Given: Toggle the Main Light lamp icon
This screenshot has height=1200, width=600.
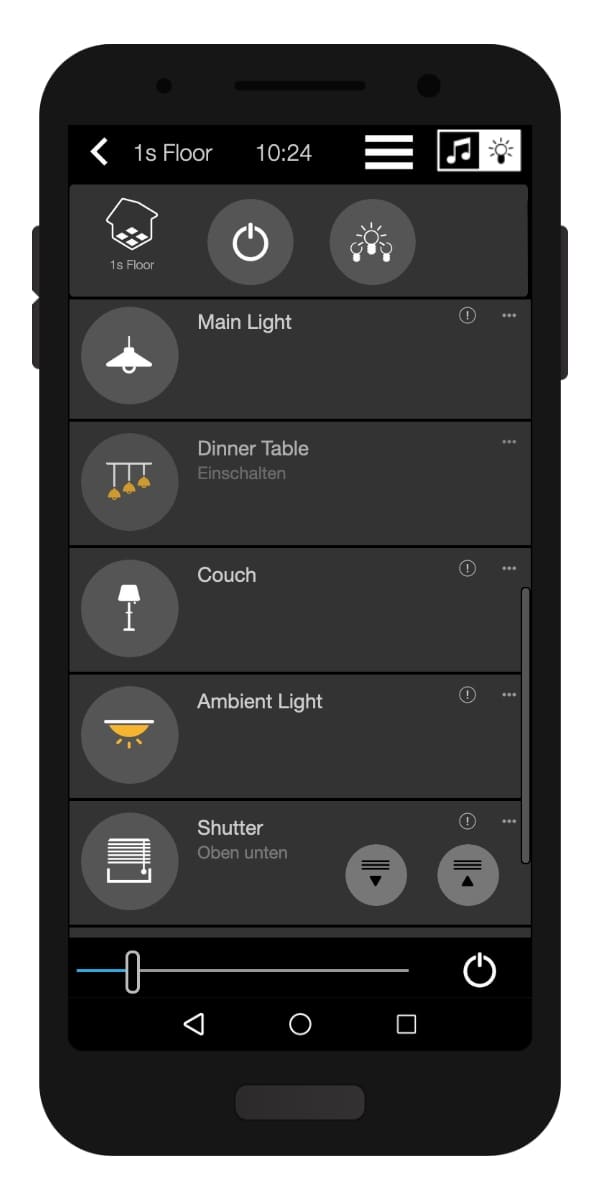Looking at the screenshot, I should click(130, 355).
